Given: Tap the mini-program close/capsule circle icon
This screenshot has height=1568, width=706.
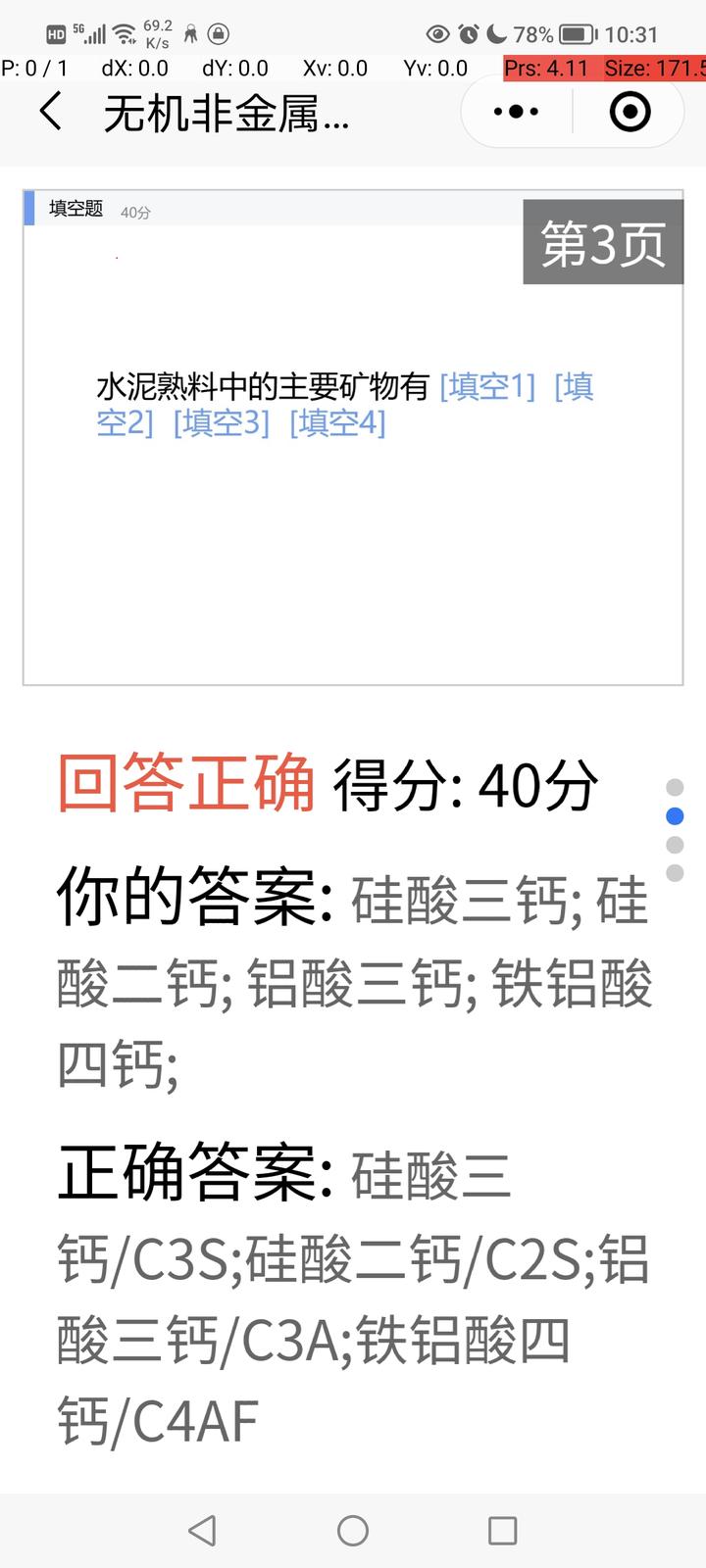Looking at the screenshot, I should tap(629, 112).
